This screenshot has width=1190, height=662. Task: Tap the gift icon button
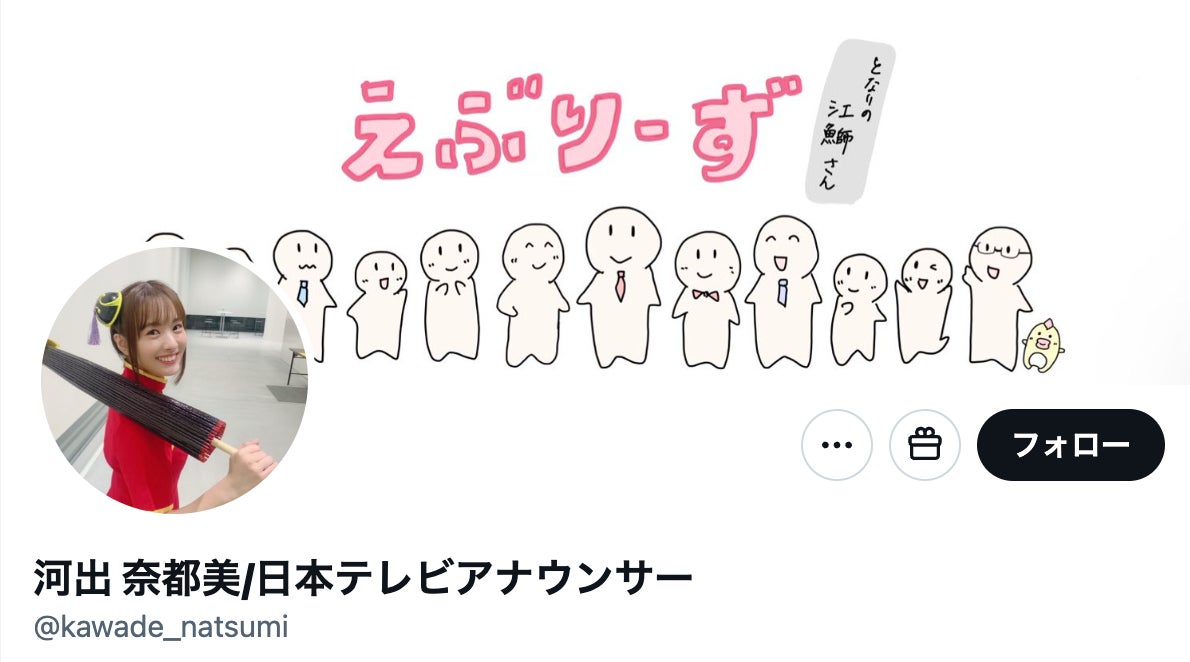click(x=925, y=445)
